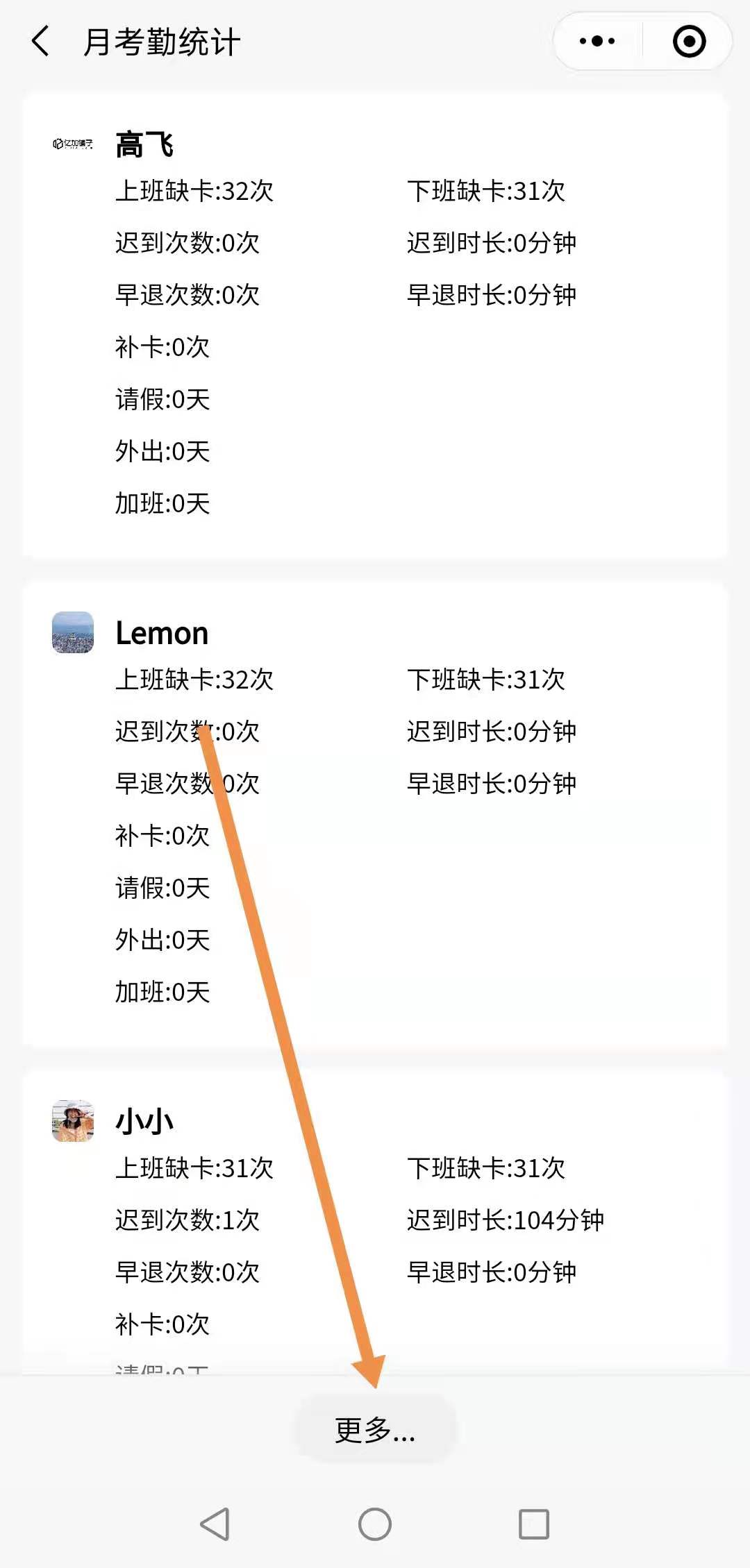Image resolution: width=750 pixels, height=1568 pixels.
Task: Open the mini program three-dot menu
Action: (597, 42)
